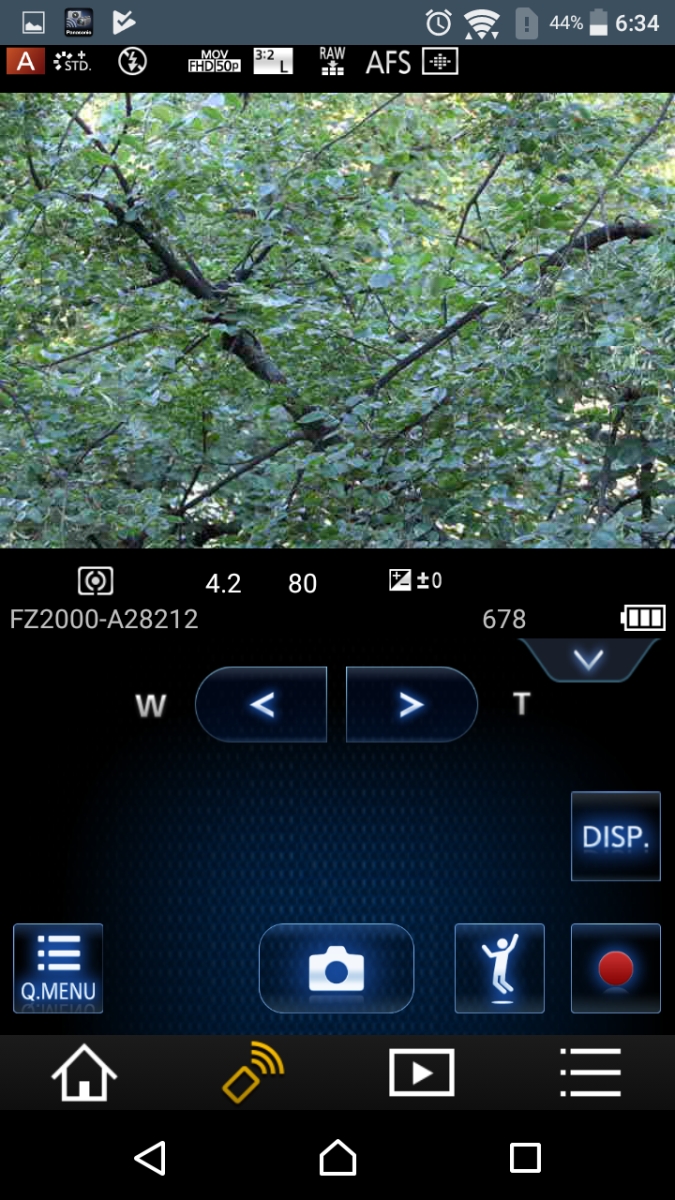The height and width of the screenshot is (1200, 675).
Task: Open the menu list tab
Action: [x=590, y=1073]
